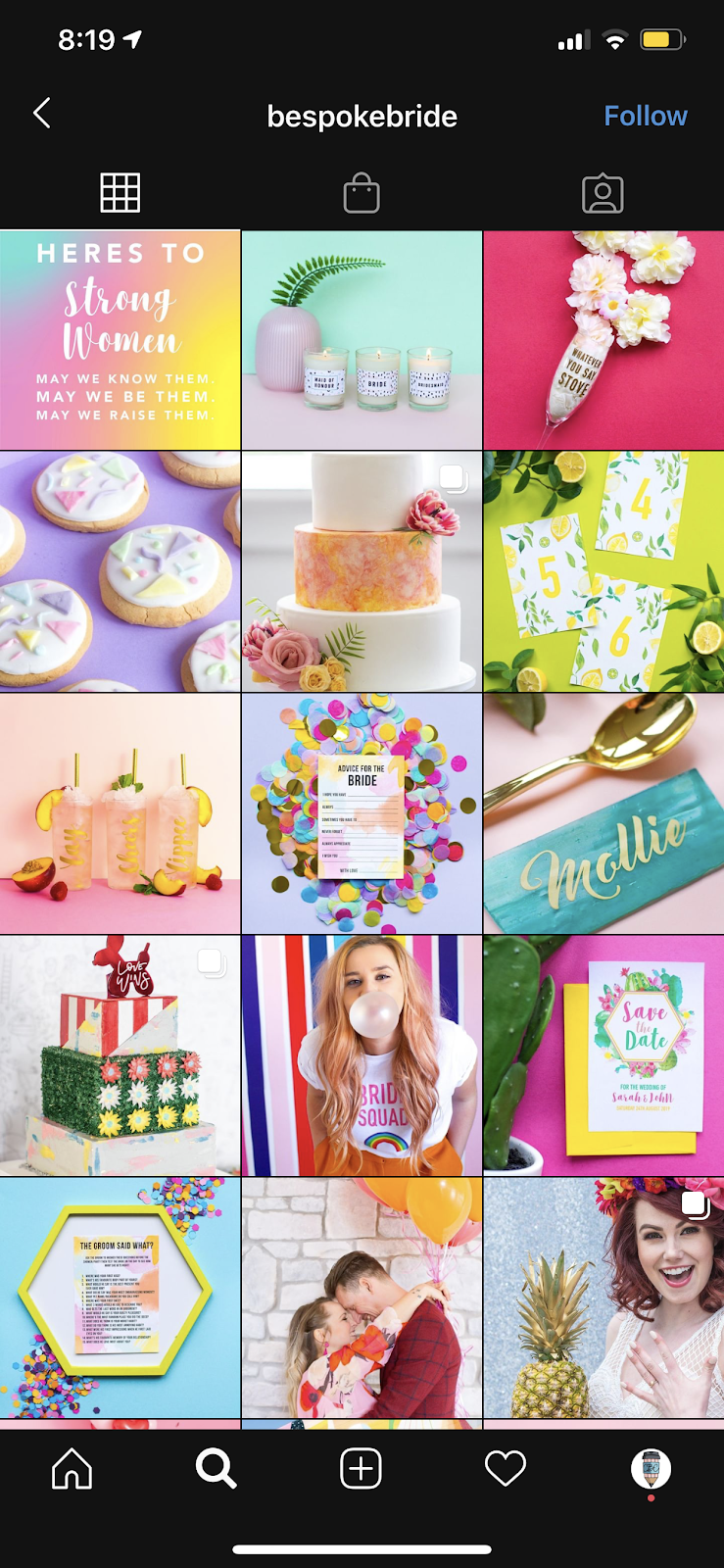Open the Mollie place card post
Viewport: 724px width, 1568px height.
[603, 813]
